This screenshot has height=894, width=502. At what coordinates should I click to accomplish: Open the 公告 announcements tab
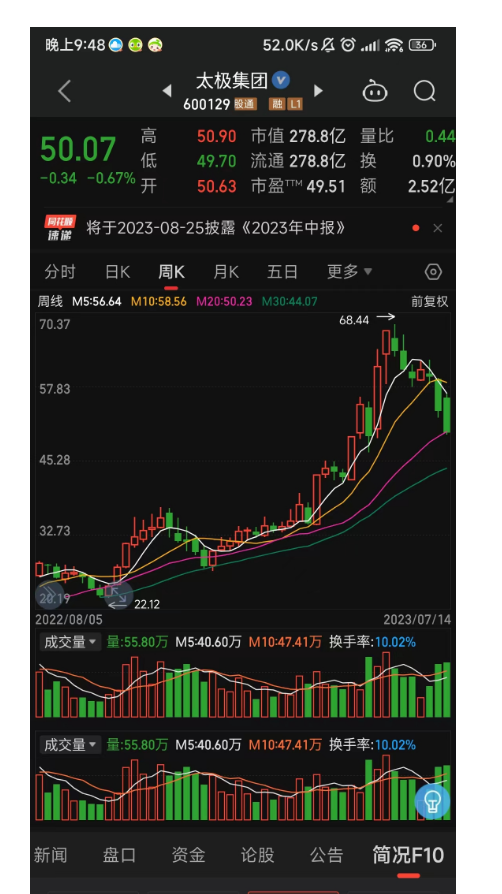coord(327,855)
